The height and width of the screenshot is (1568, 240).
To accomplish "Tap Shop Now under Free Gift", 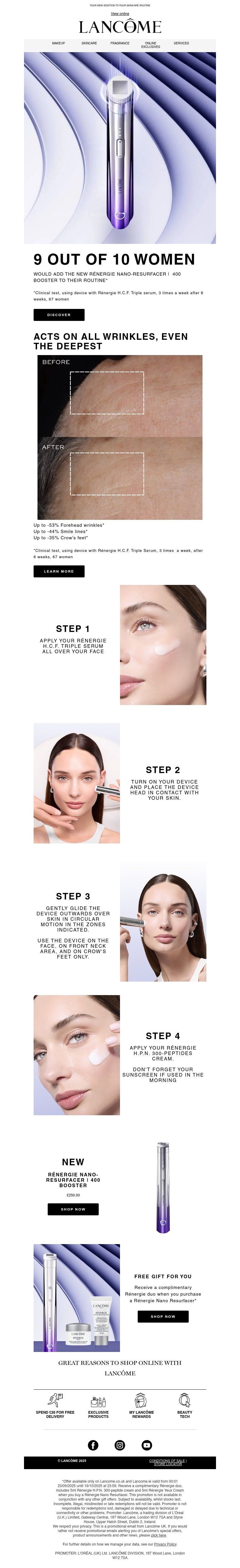I will 163,1316.
